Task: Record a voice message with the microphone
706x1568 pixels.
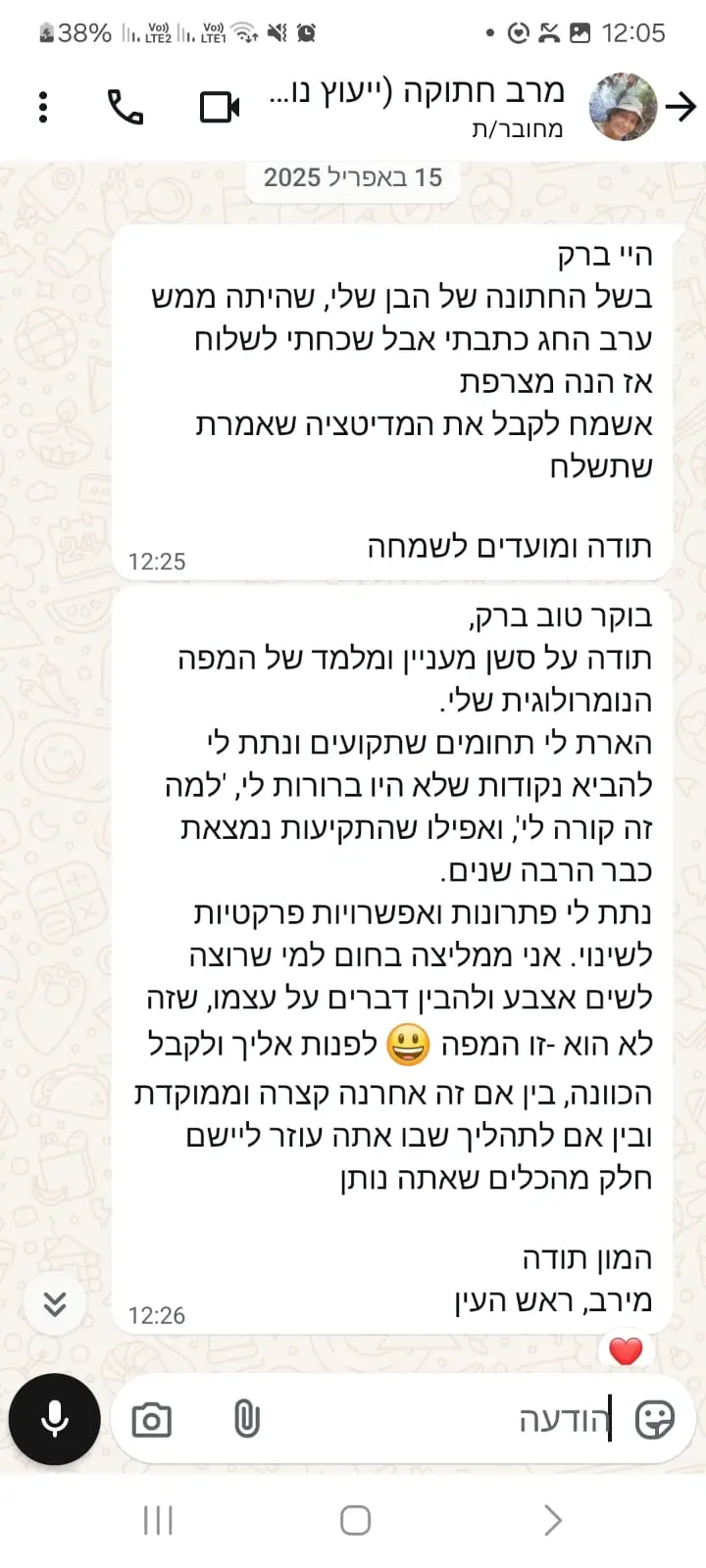Action: [x=55, y=1419]
